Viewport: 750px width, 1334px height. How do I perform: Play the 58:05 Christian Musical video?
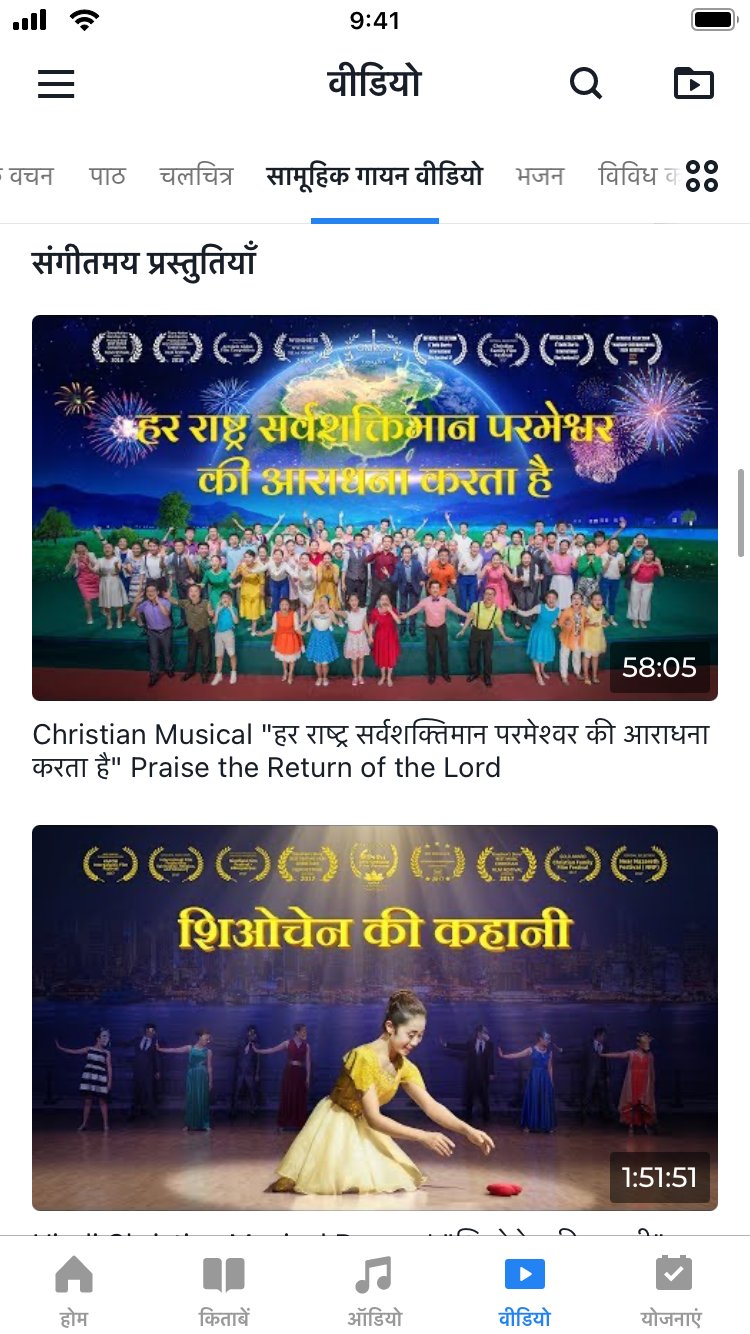(375, 507)
